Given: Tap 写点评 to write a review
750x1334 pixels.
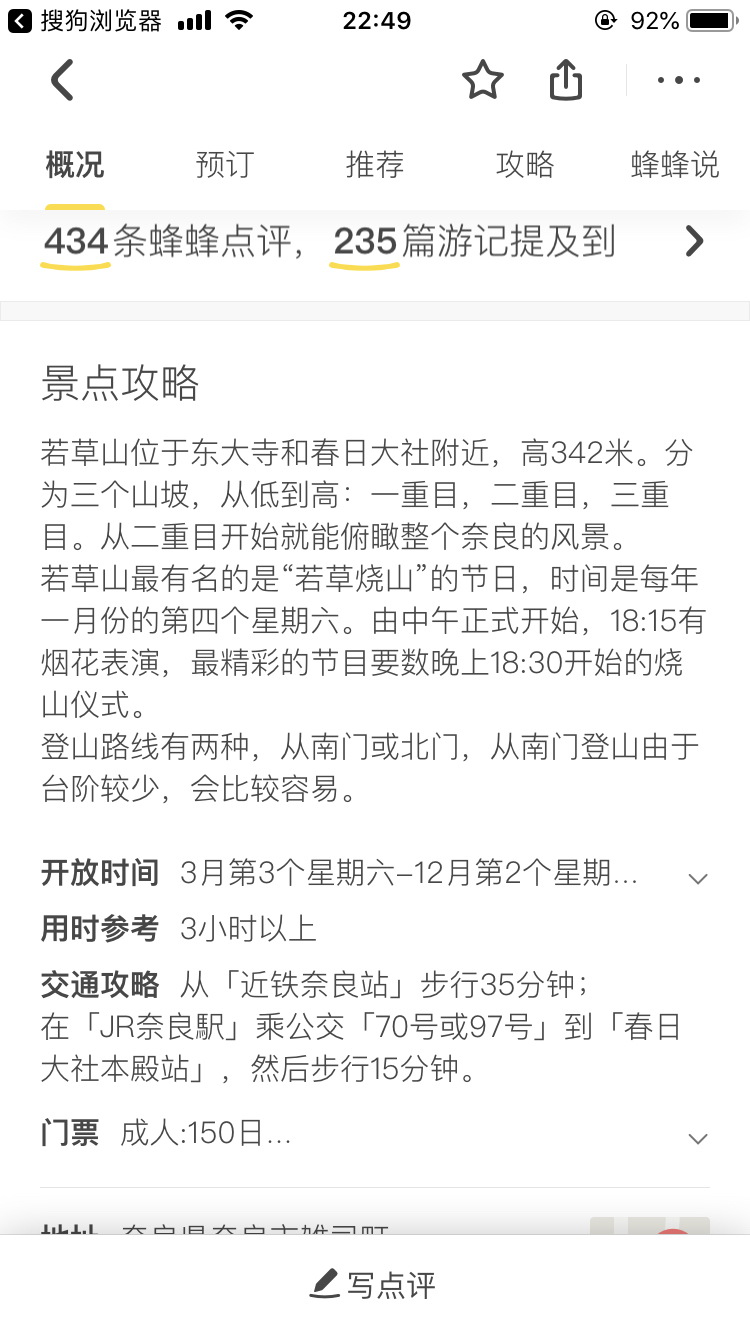Looking at the screenshot, I should pos(375,1284).
